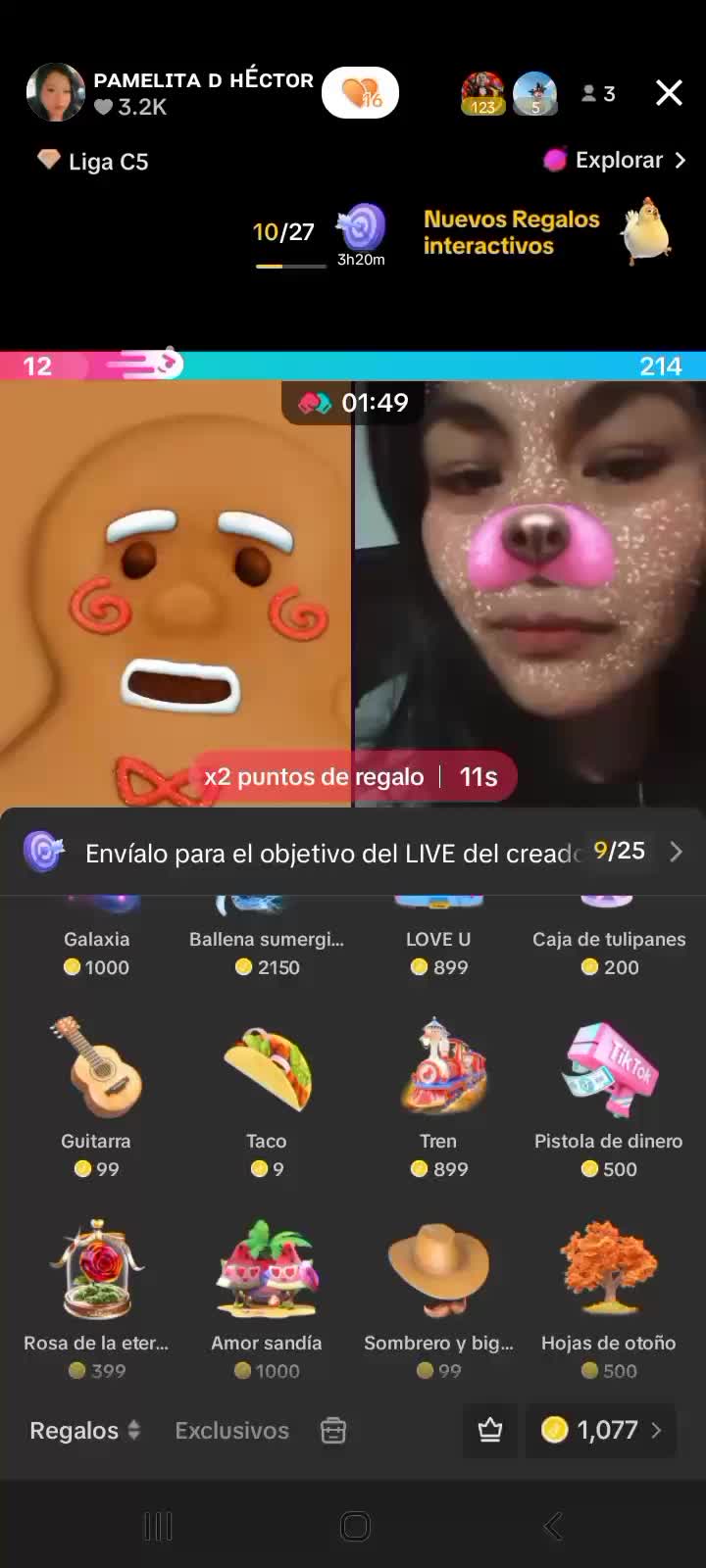Go back with the system back button
Screen dimensions: 706x1568
(552, 1526)
